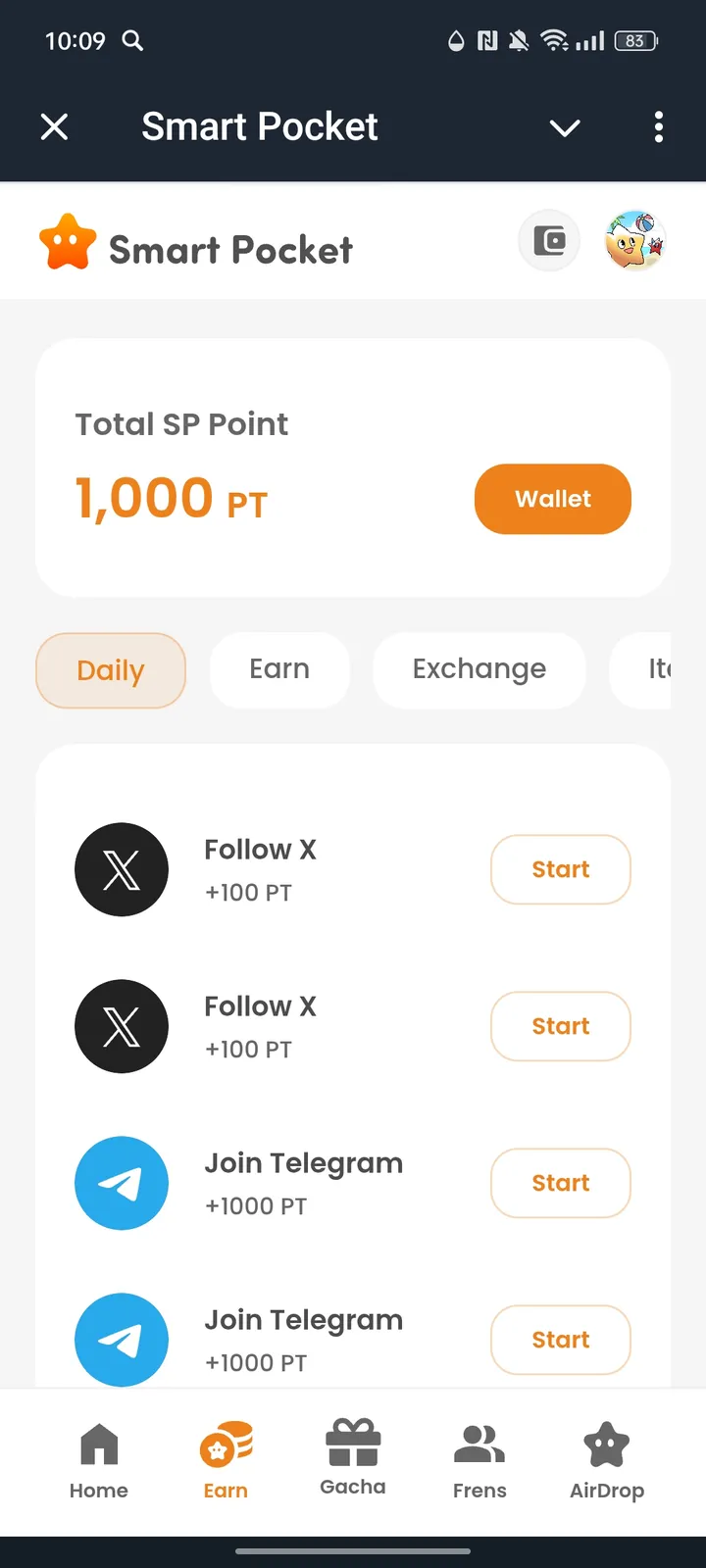
Task: Open the three-dot overflow menu
Action: (x=659, y=127)
